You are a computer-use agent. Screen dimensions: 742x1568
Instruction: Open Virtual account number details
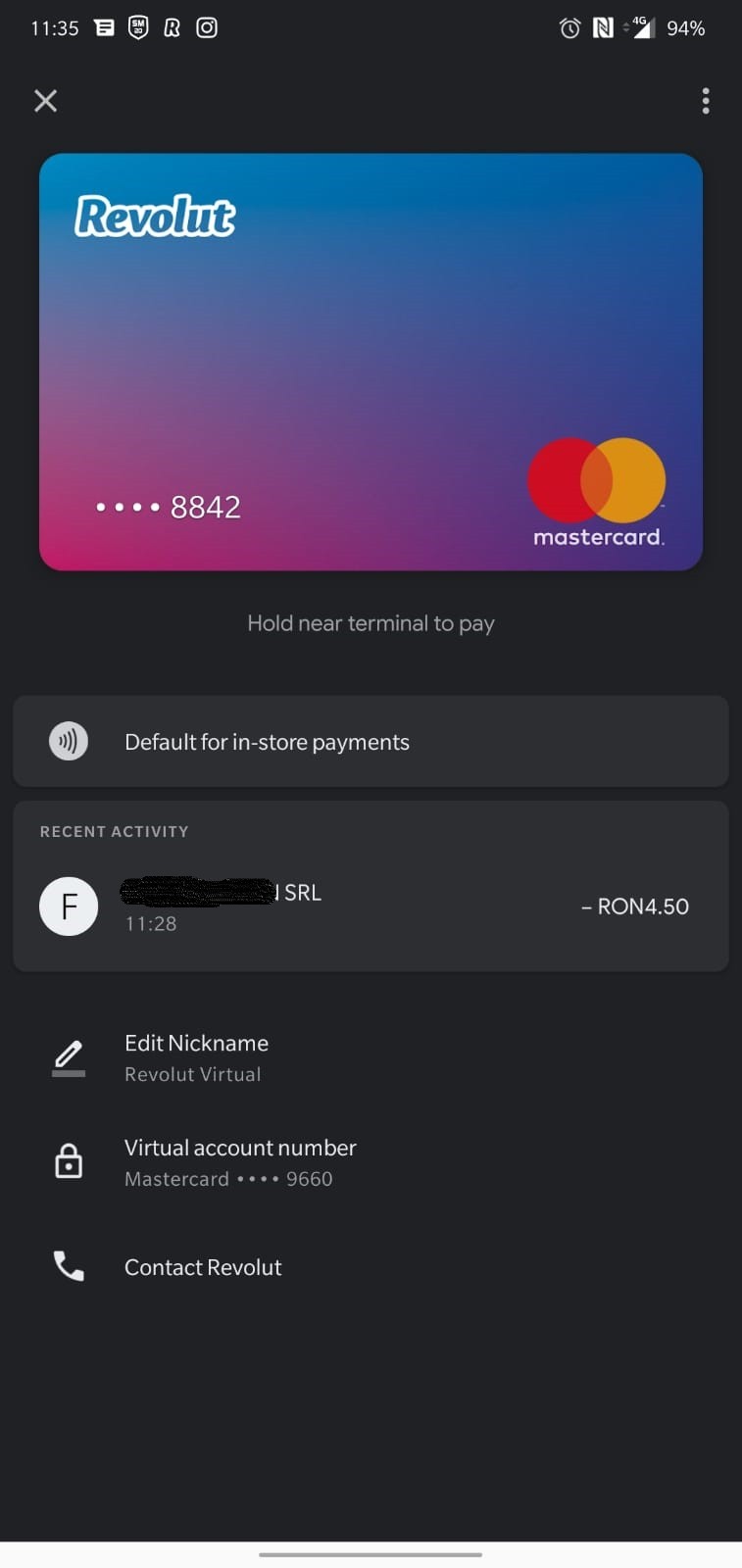point(239,1162)
